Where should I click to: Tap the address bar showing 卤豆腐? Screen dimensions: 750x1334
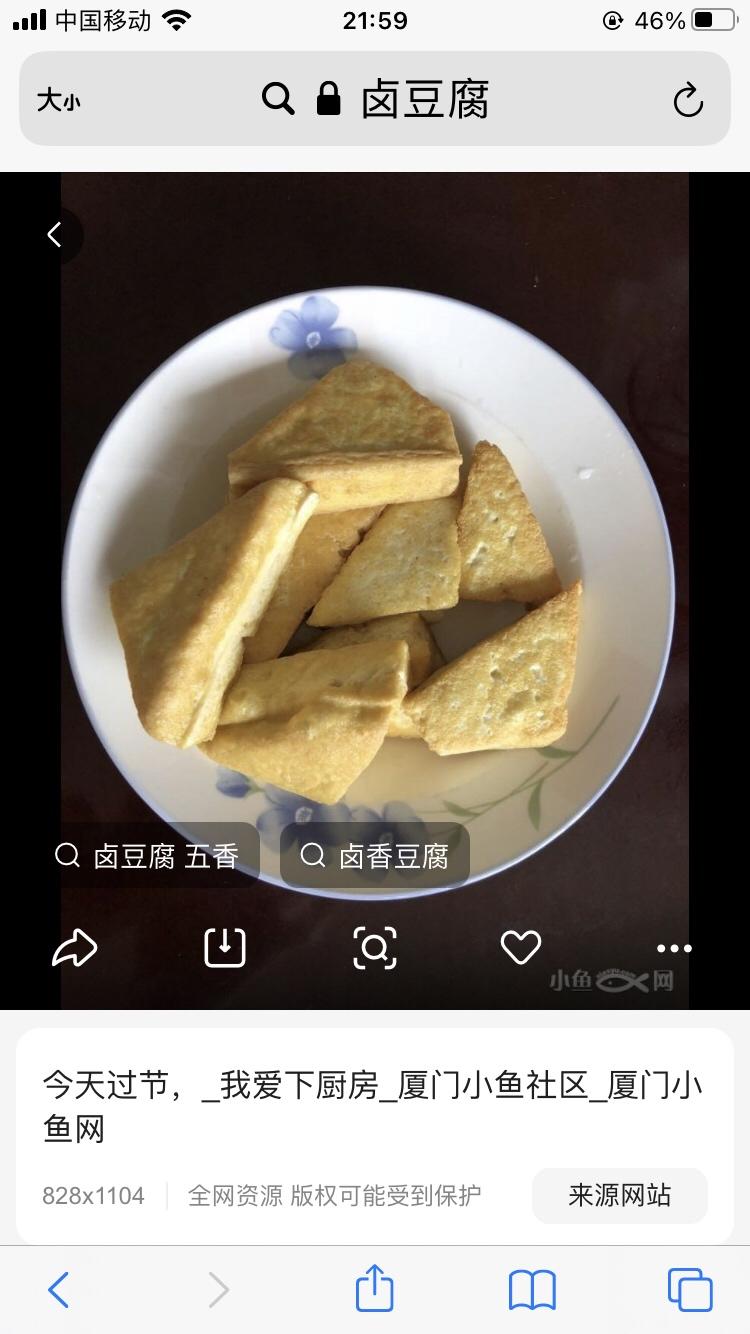point(400,100)
